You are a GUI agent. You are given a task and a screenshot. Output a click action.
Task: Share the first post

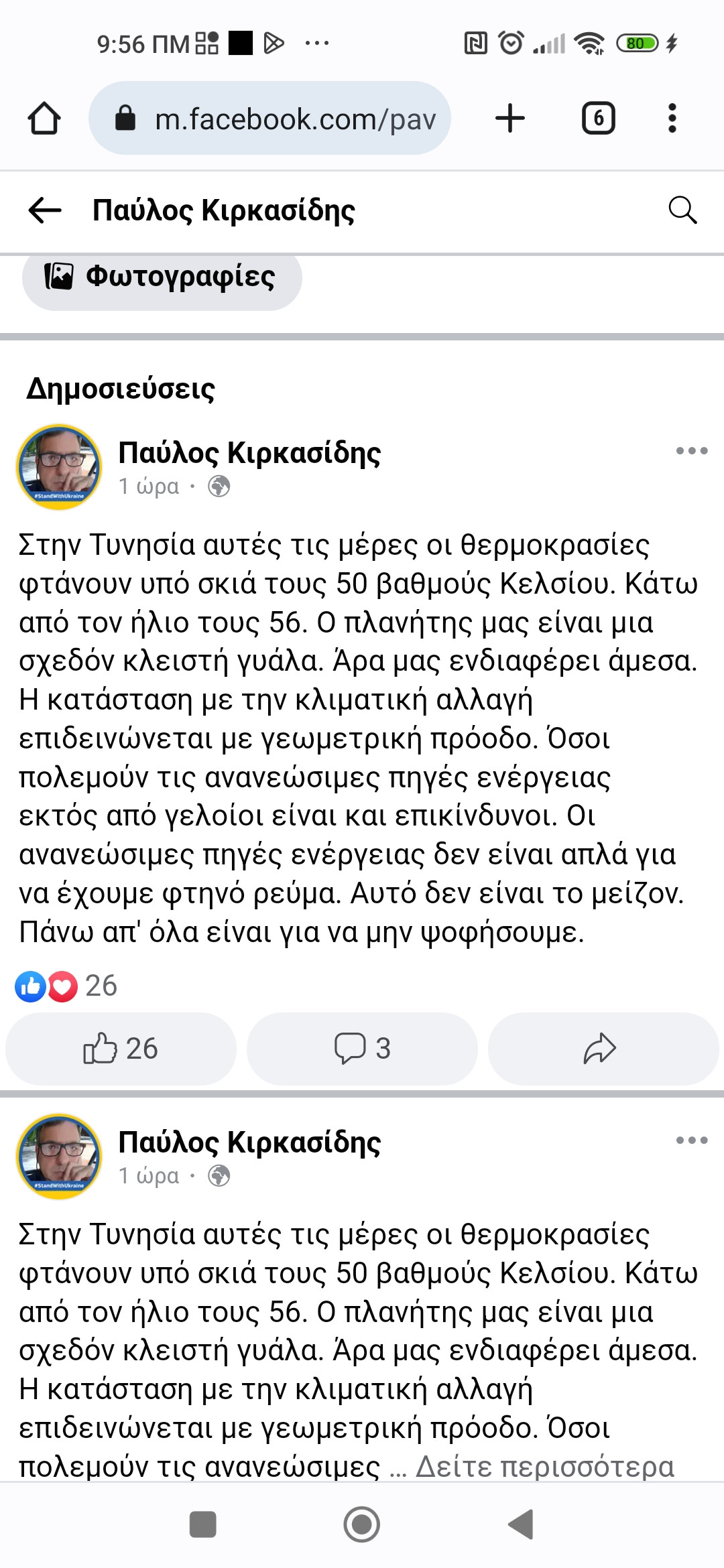coord(601,1049)
